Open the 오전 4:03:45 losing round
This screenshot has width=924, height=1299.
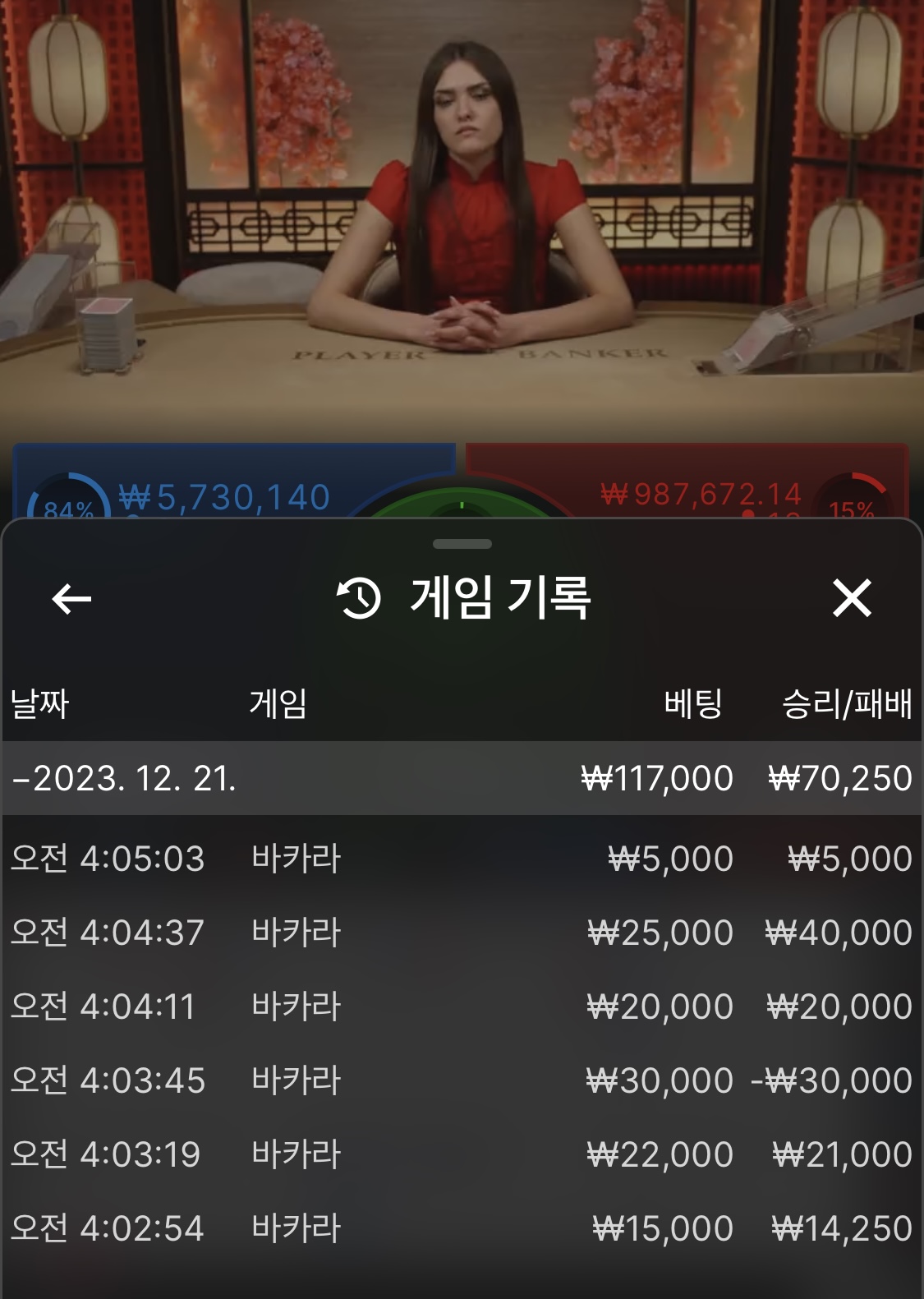(462, 1080)
